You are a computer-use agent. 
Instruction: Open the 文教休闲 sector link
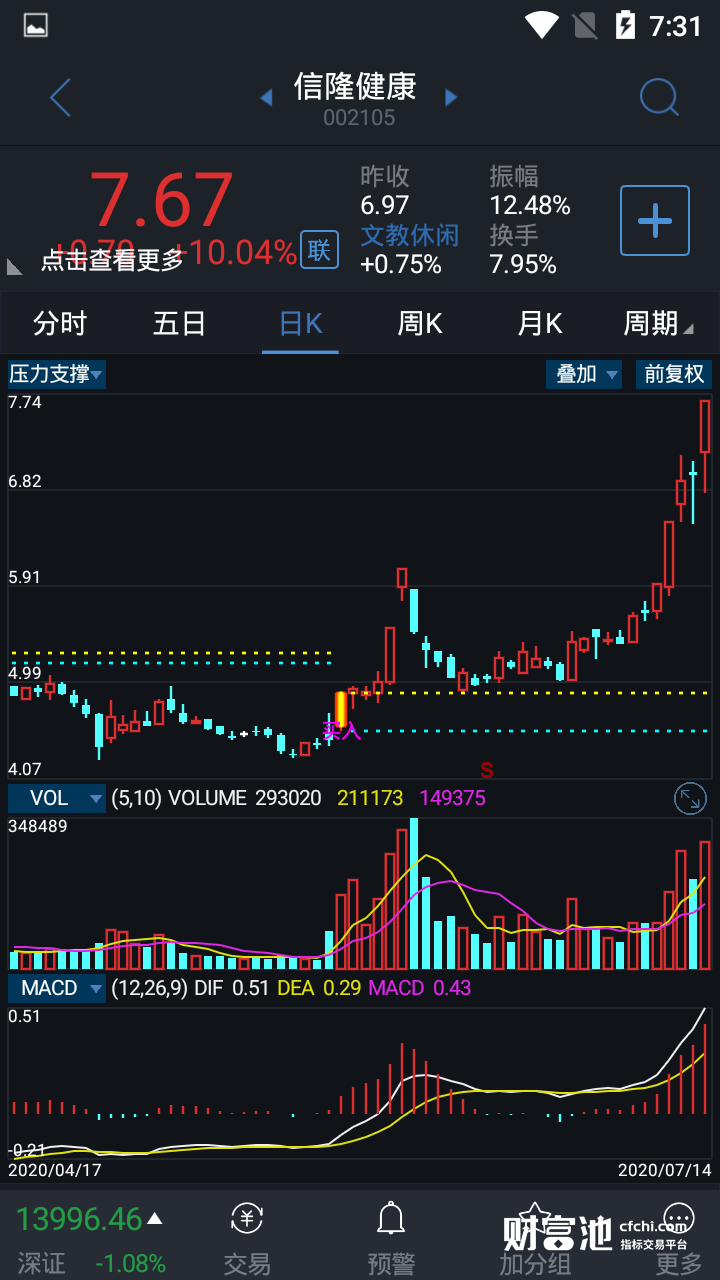(x=409, y=235)
